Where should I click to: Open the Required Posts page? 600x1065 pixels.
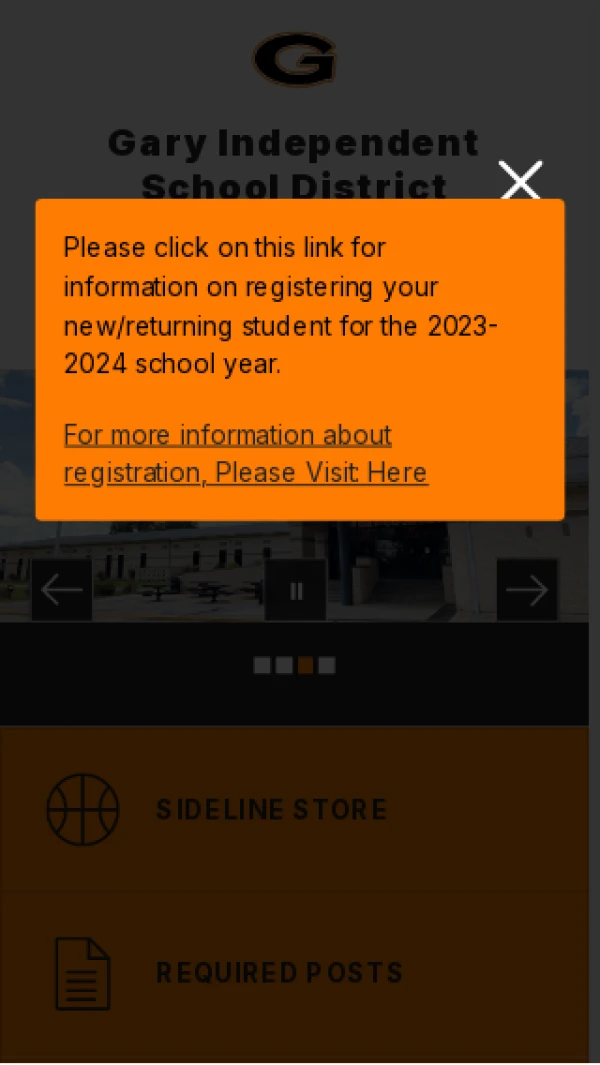(278, 972)
